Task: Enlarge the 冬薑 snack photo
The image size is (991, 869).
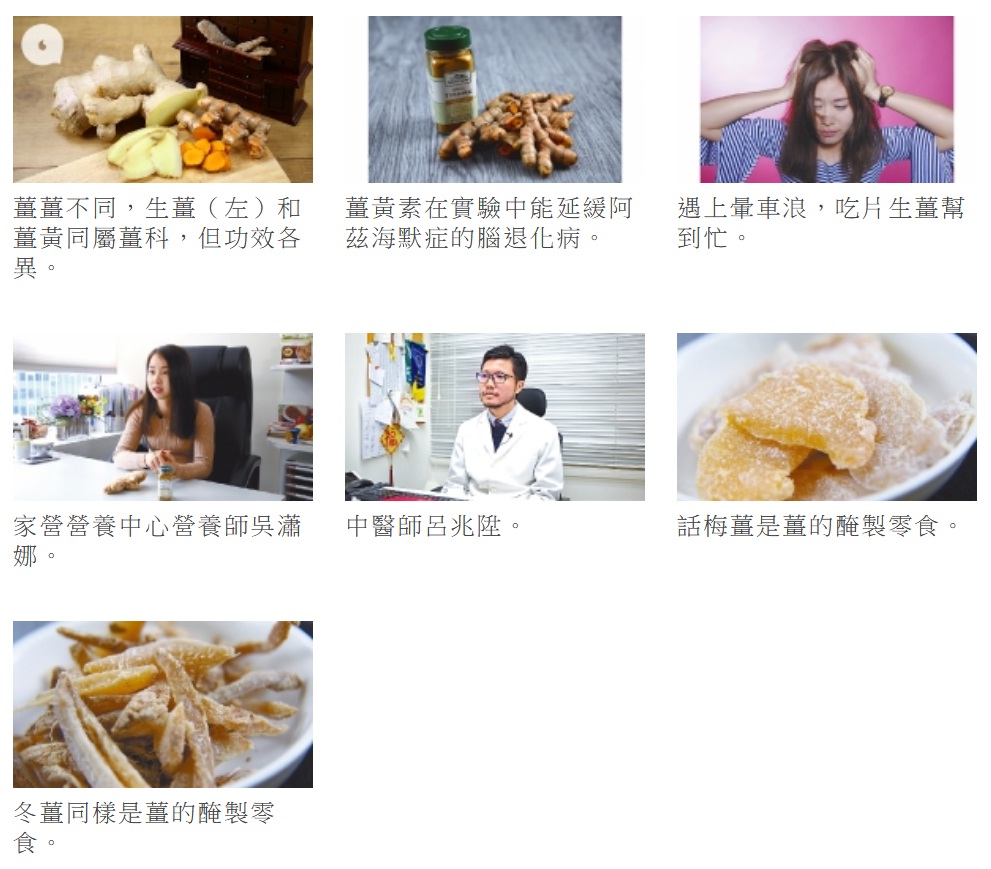Action: pos(162,703)
